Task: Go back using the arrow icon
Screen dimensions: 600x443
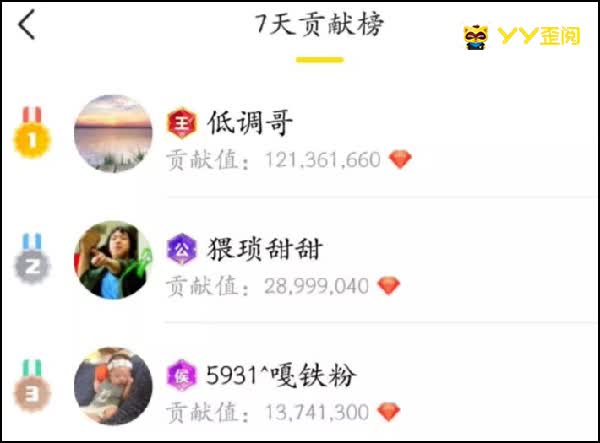Action: [x=27, y=25]
